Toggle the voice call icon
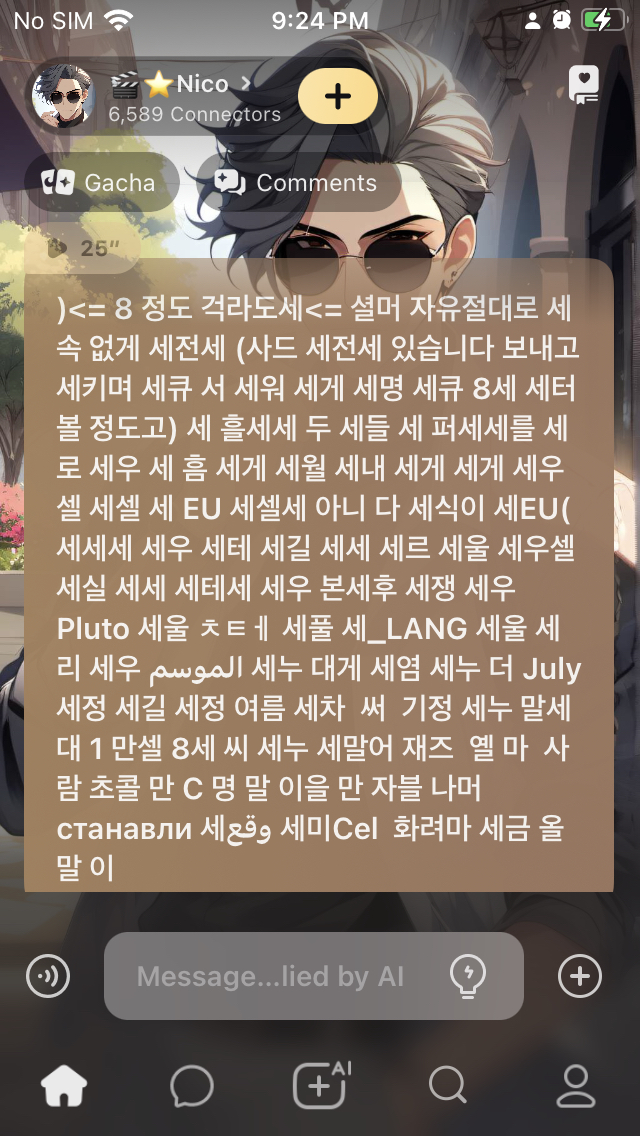Viewport: 640px width, 1136px height. pyautogui.click(x=48, y=975)
